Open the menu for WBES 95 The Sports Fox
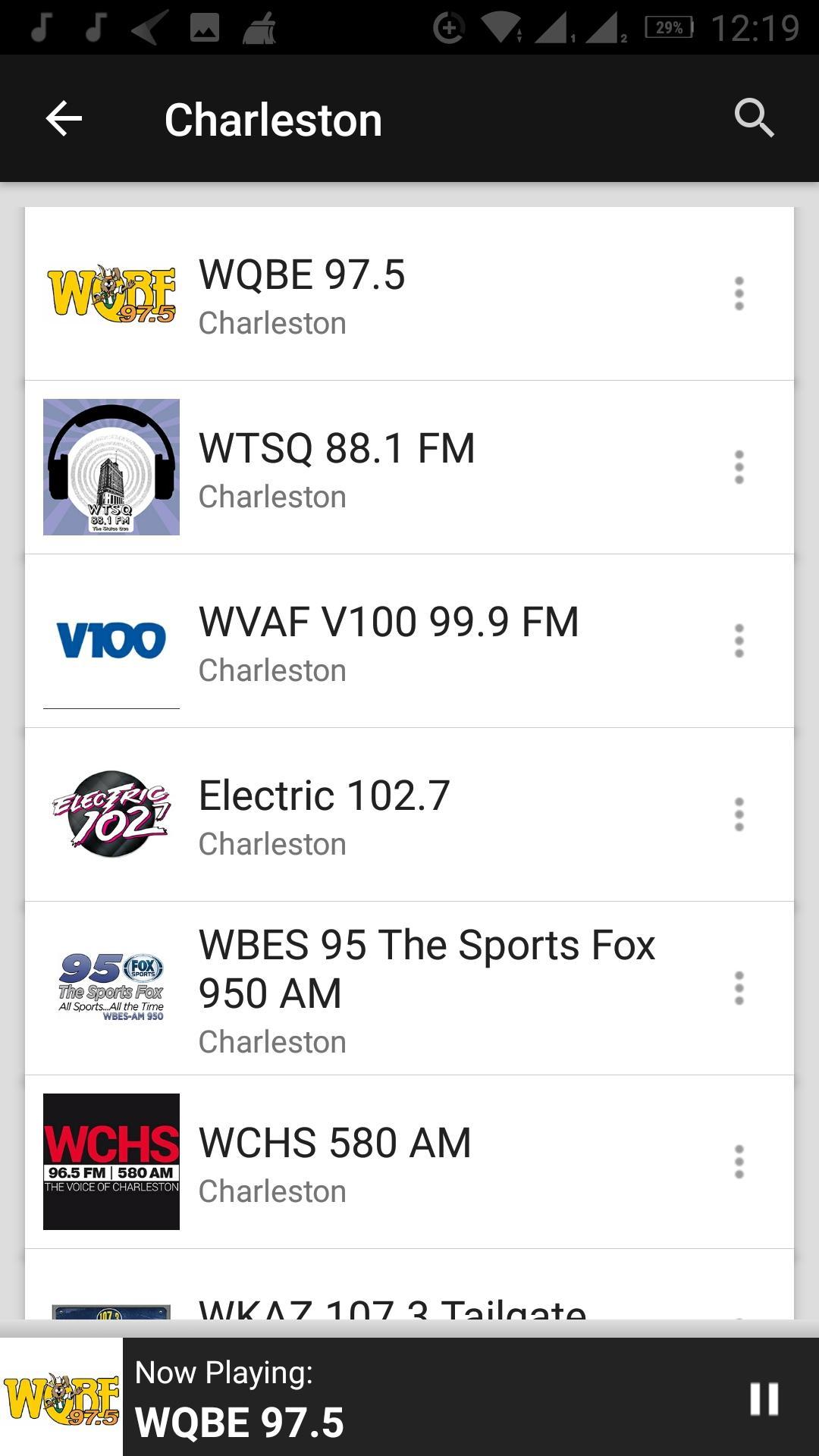 [x=739, y=988]
